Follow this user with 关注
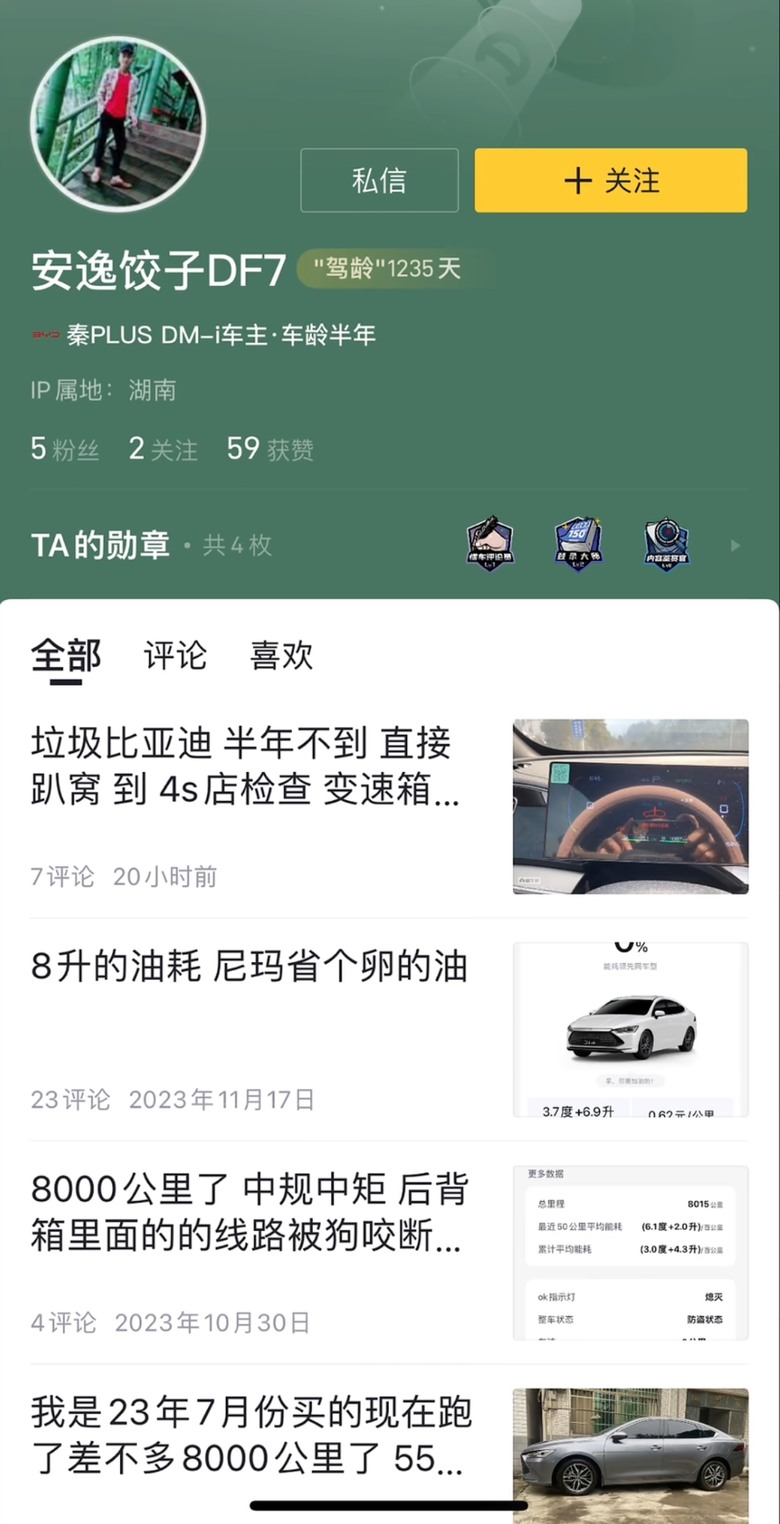Image resolution: width=780 pixels, height=1524 pixels. pyautogui.click(x=610, y=180)
